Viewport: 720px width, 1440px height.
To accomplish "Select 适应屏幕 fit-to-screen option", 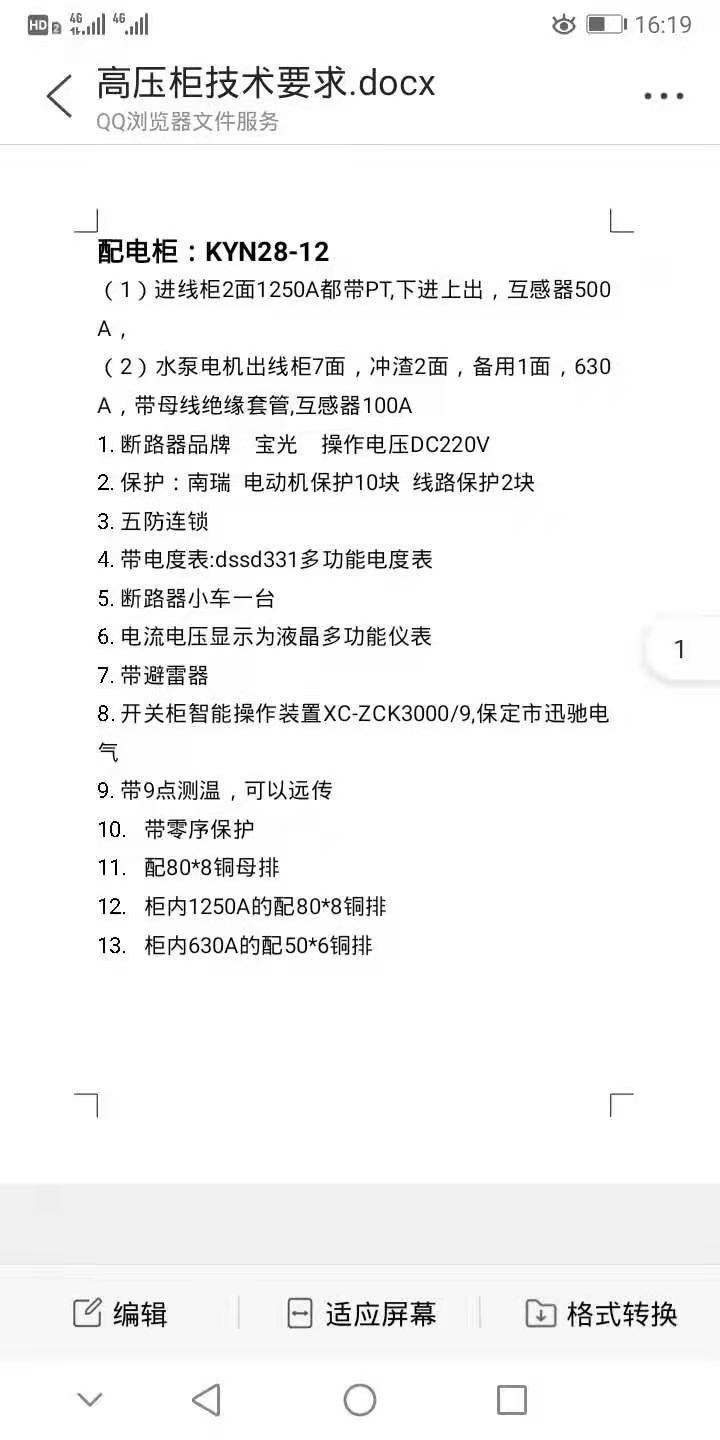I will tap(361, 1313).
